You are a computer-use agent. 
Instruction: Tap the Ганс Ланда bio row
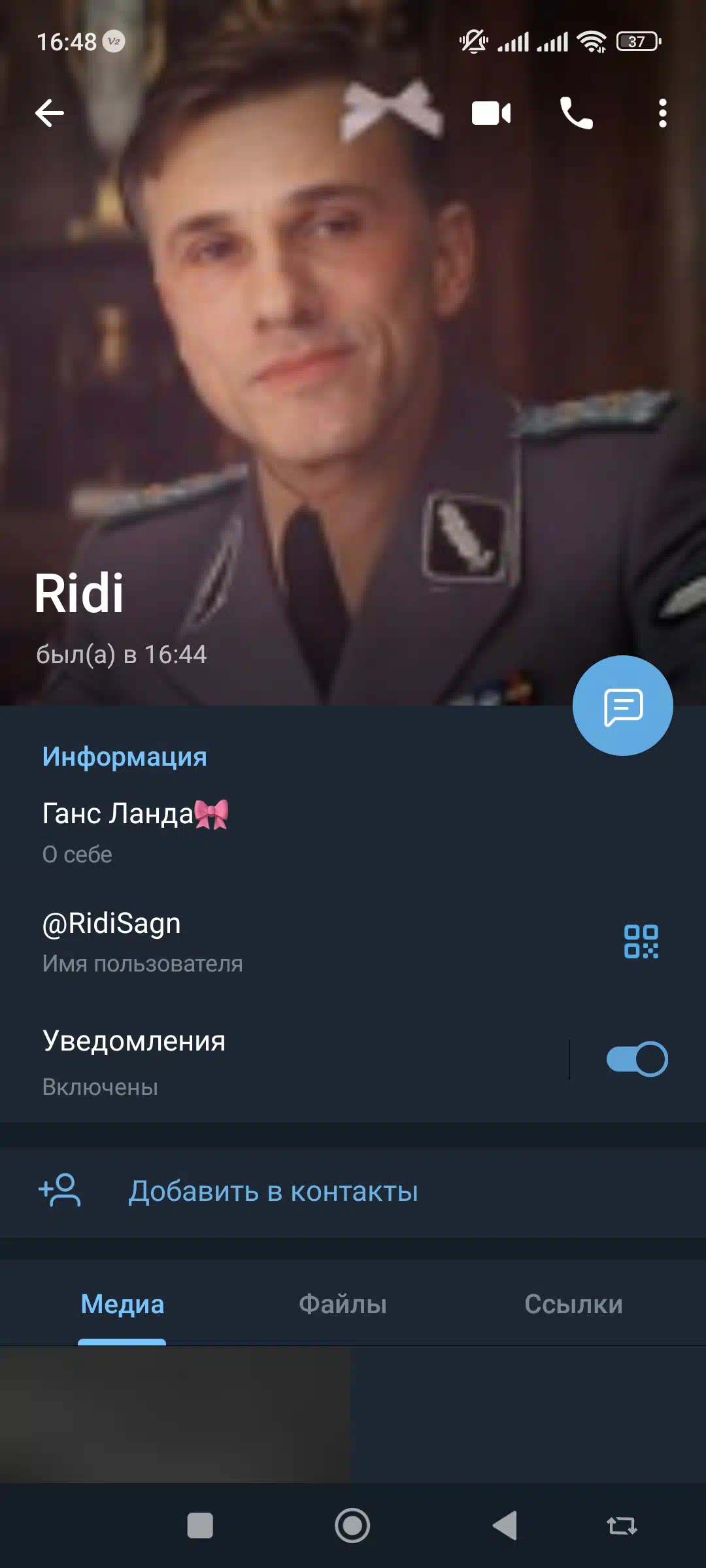261,831
